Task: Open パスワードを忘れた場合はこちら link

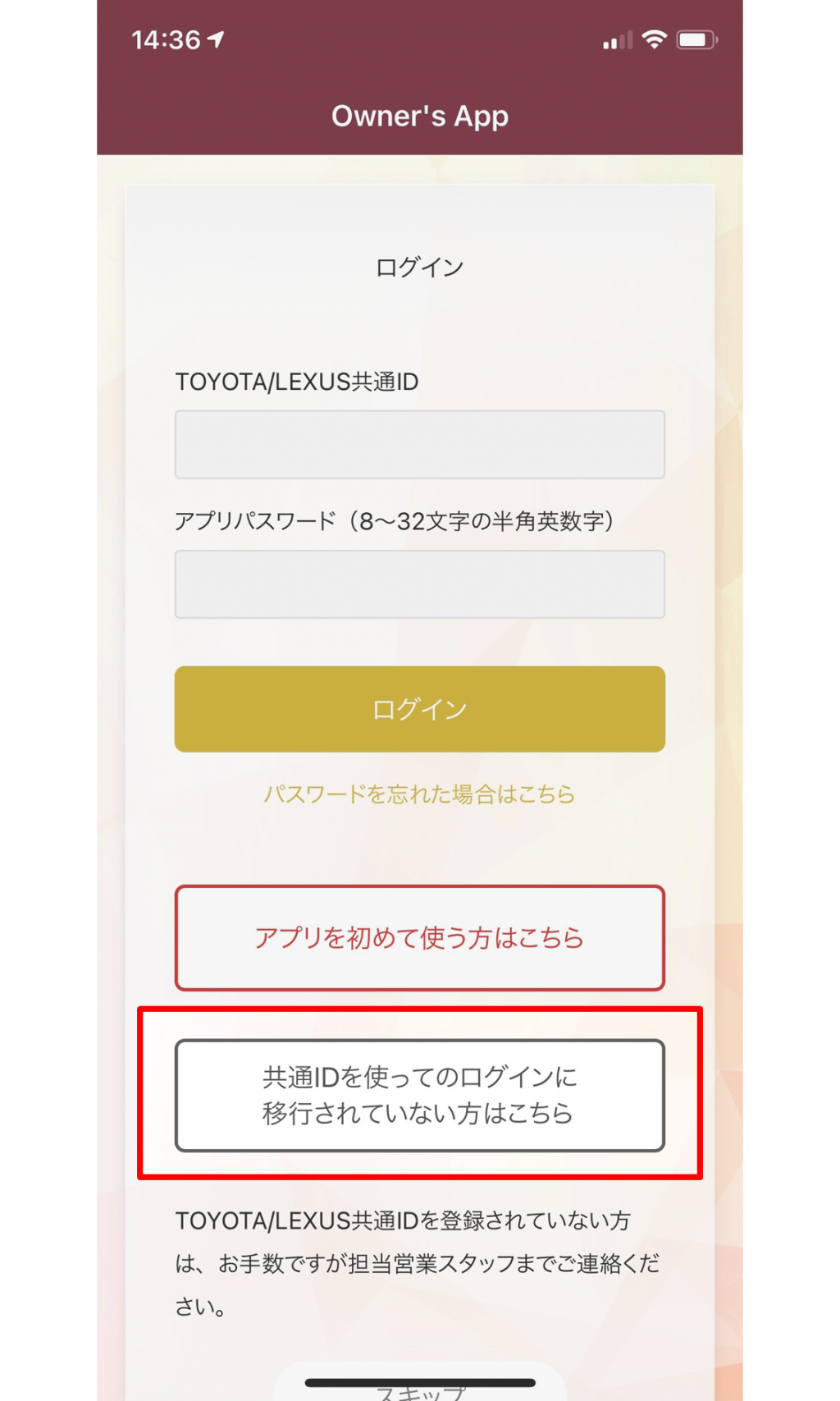Action: [419, 794]
